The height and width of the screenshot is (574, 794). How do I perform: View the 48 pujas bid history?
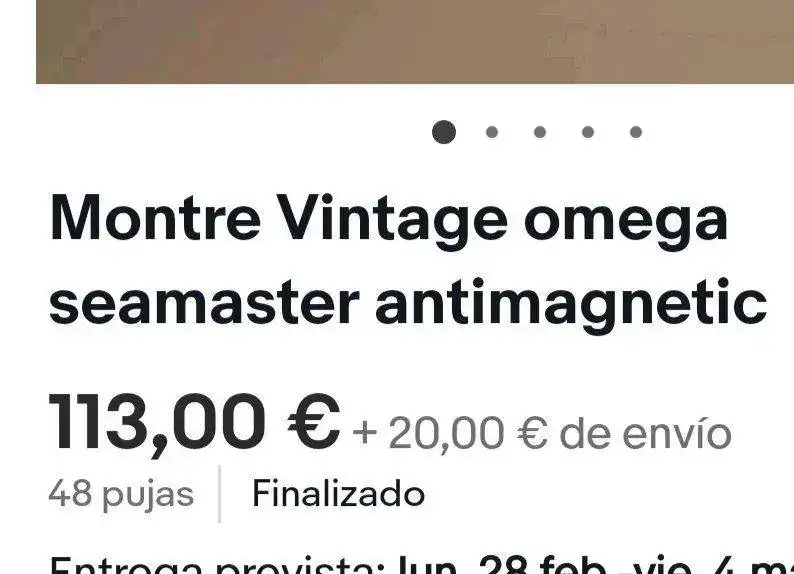click(121, 494)
